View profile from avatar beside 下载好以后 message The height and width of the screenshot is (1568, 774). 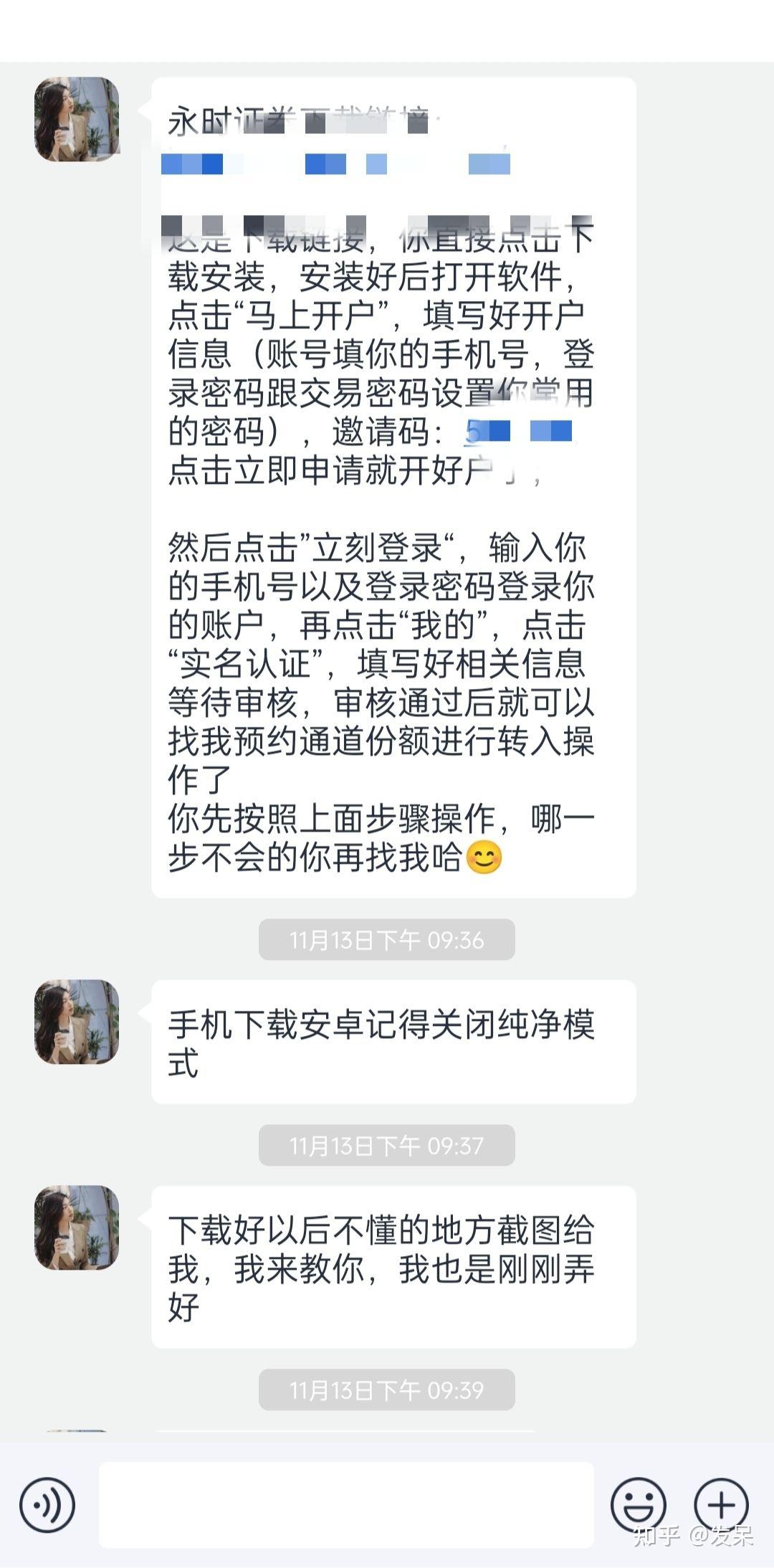[77, 1227]
